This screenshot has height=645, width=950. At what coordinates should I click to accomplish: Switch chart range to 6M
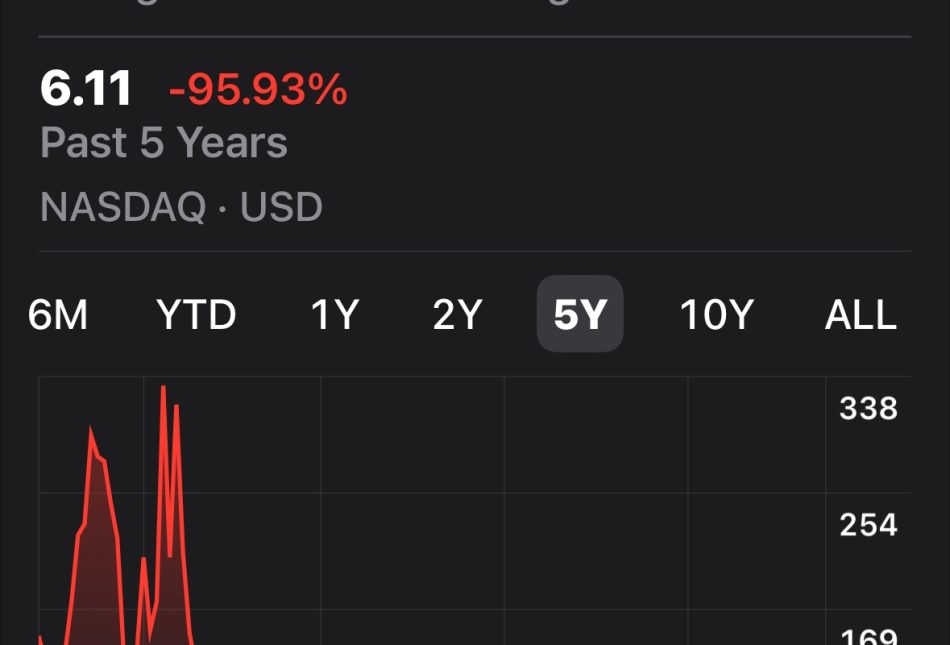(58, 315)
